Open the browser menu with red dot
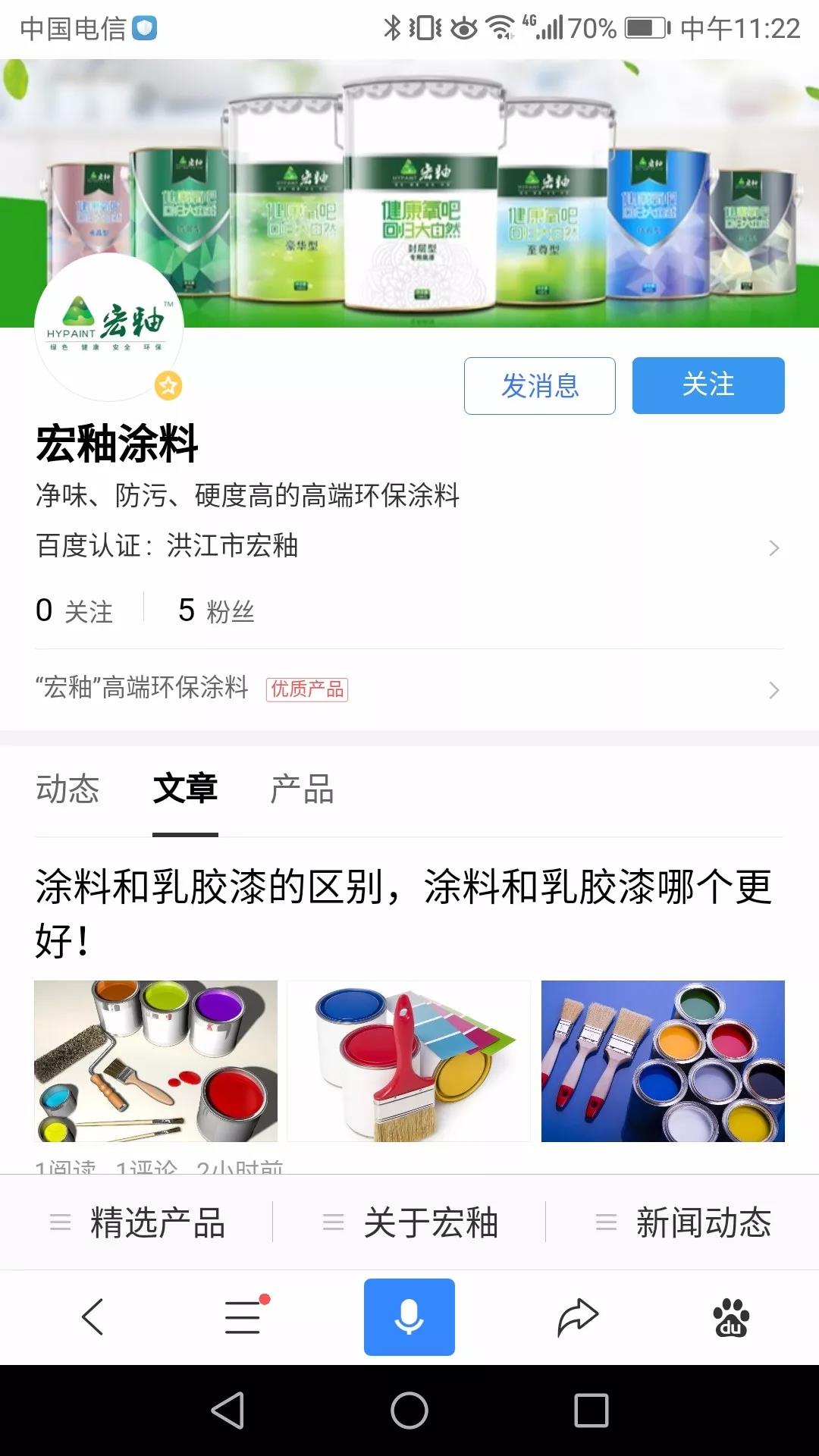 (244, 1316)
